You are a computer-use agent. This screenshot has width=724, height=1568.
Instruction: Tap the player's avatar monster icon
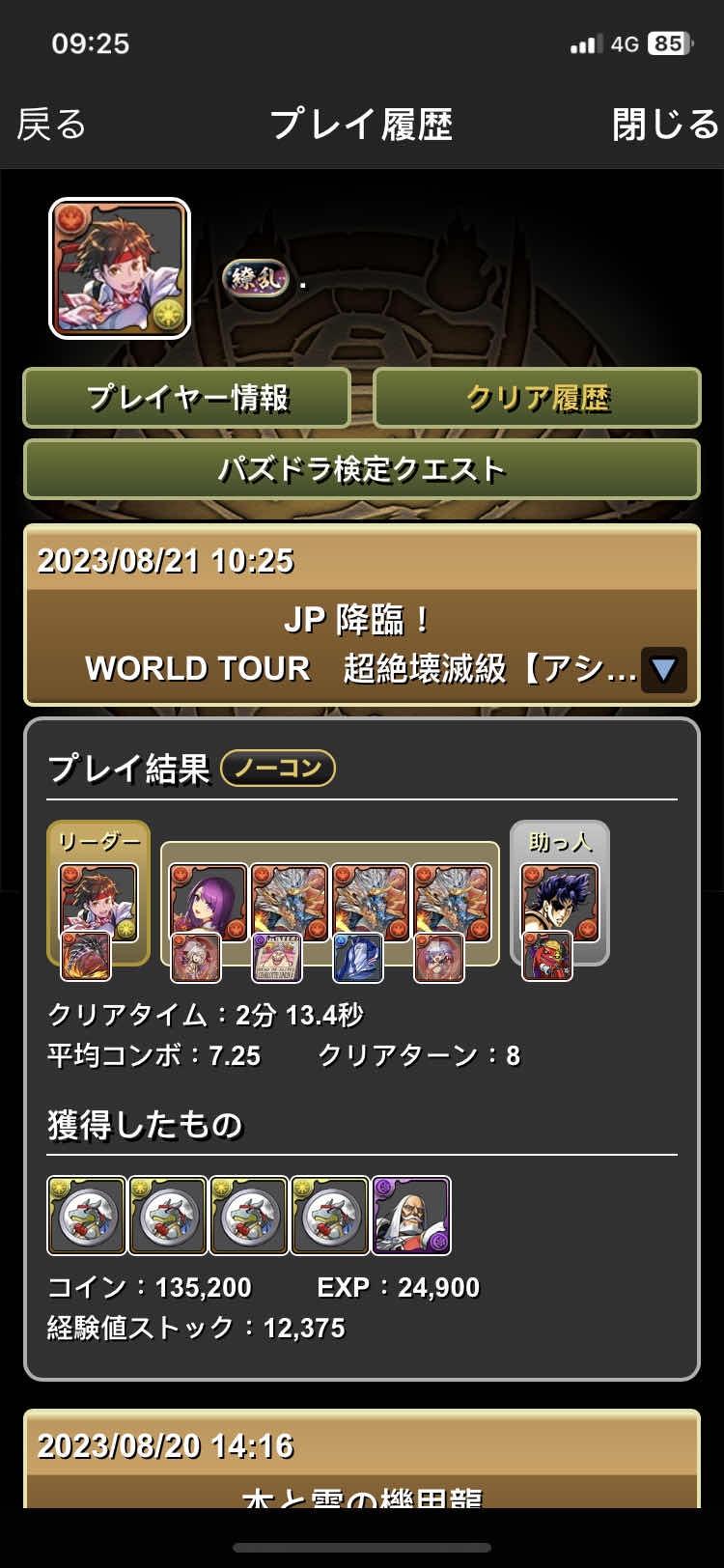pyautogui.click(x=120, y=268)
